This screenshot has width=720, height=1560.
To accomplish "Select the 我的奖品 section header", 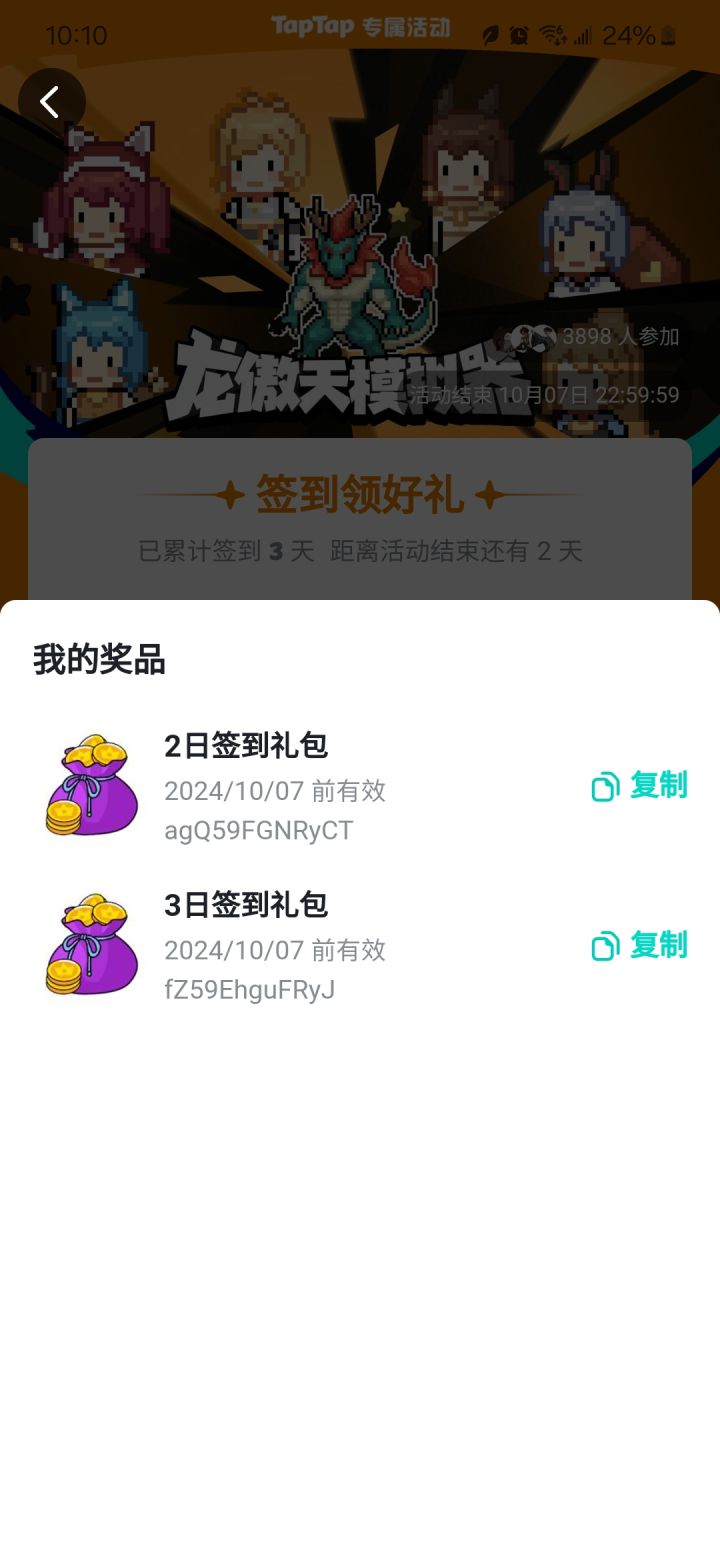I will (99, 660).
